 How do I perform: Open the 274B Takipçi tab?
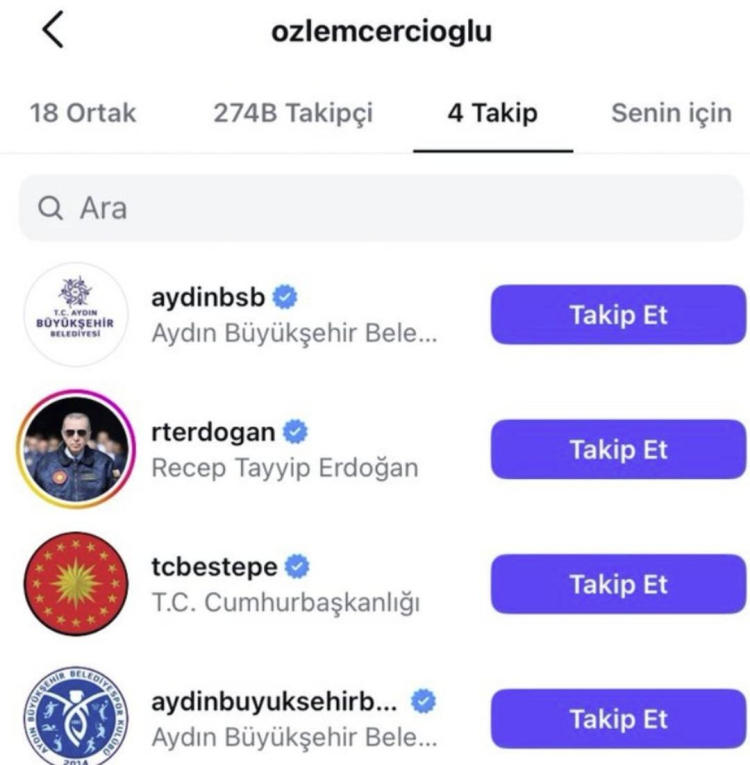pyautogui.click(x=293, y=113)
